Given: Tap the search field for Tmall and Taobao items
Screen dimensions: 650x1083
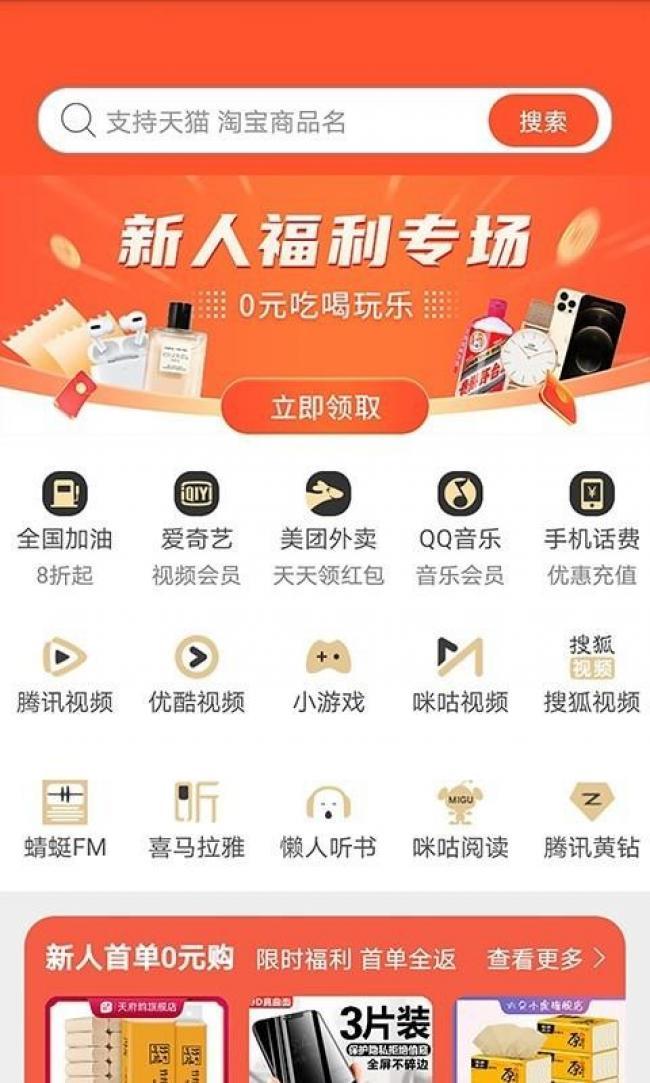Looking at the screenshot, I should tap(270, 122).
